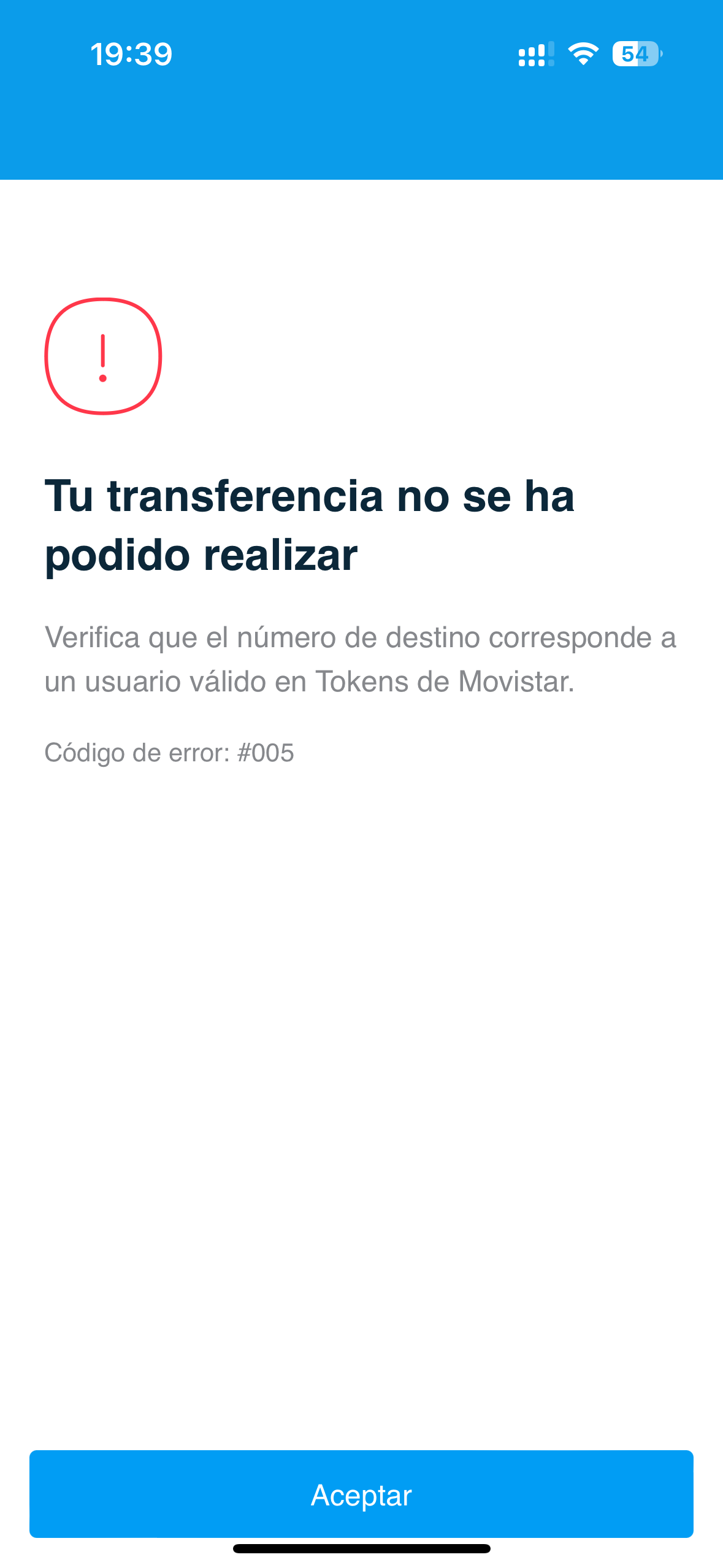
Task: Tap Aceptar to dismiss the transfer error
Action: point(361,1494)
